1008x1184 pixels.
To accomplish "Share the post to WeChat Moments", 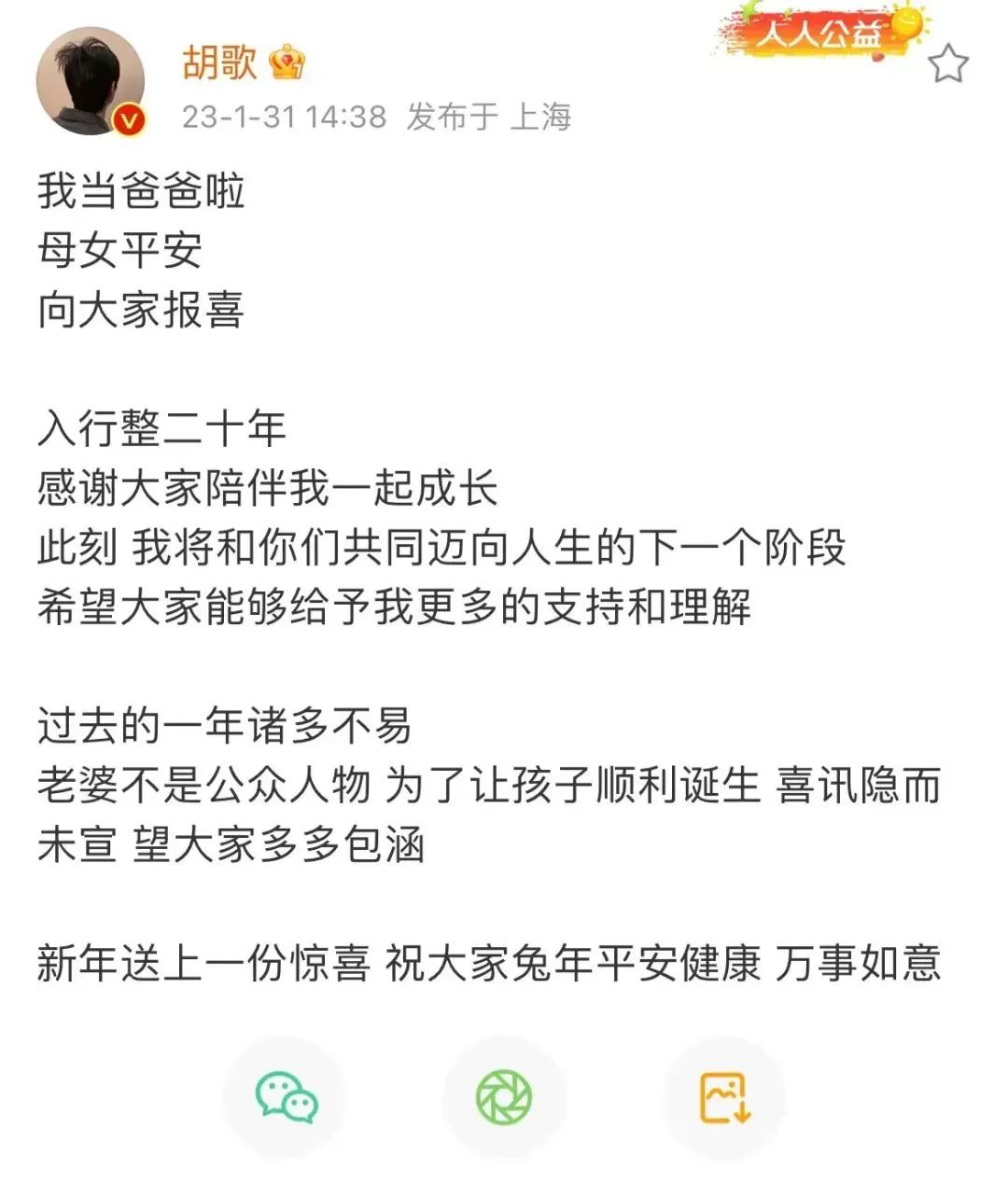I will [x=504, y=1097].
